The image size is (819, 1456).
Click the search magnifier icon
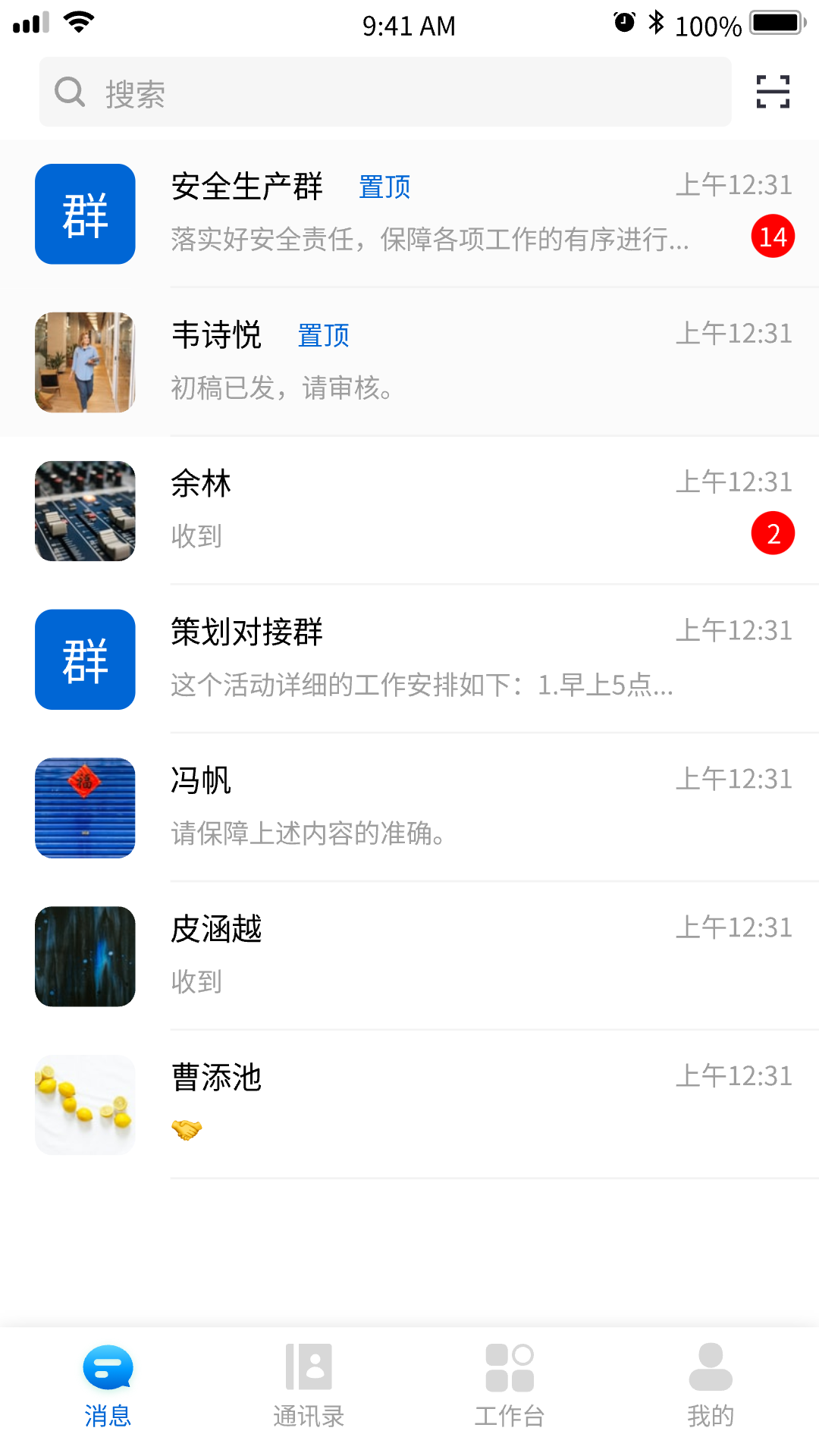point(69,91)
